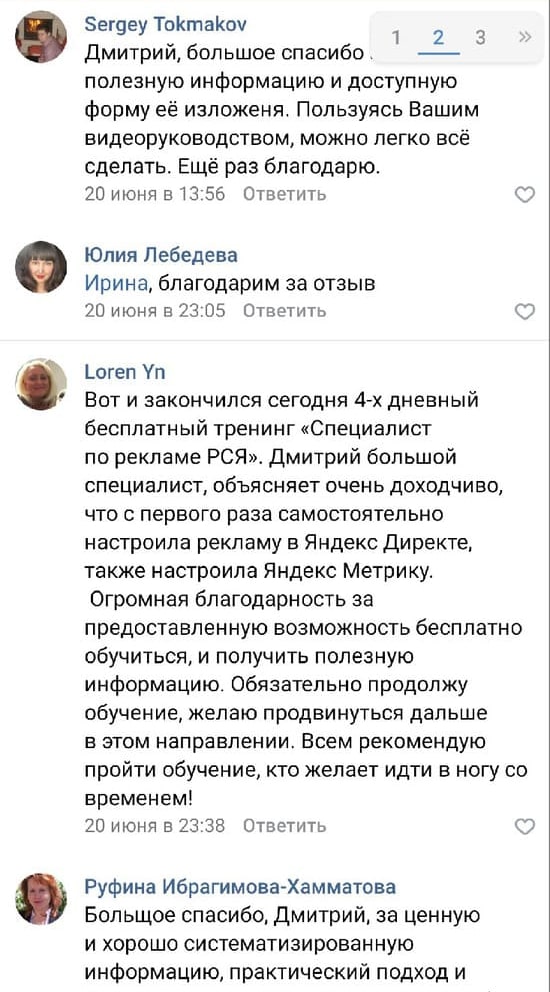Tap Sergey Tokmakov's avatar photo
The image size is (550, 992).
(x=41, y=36)
